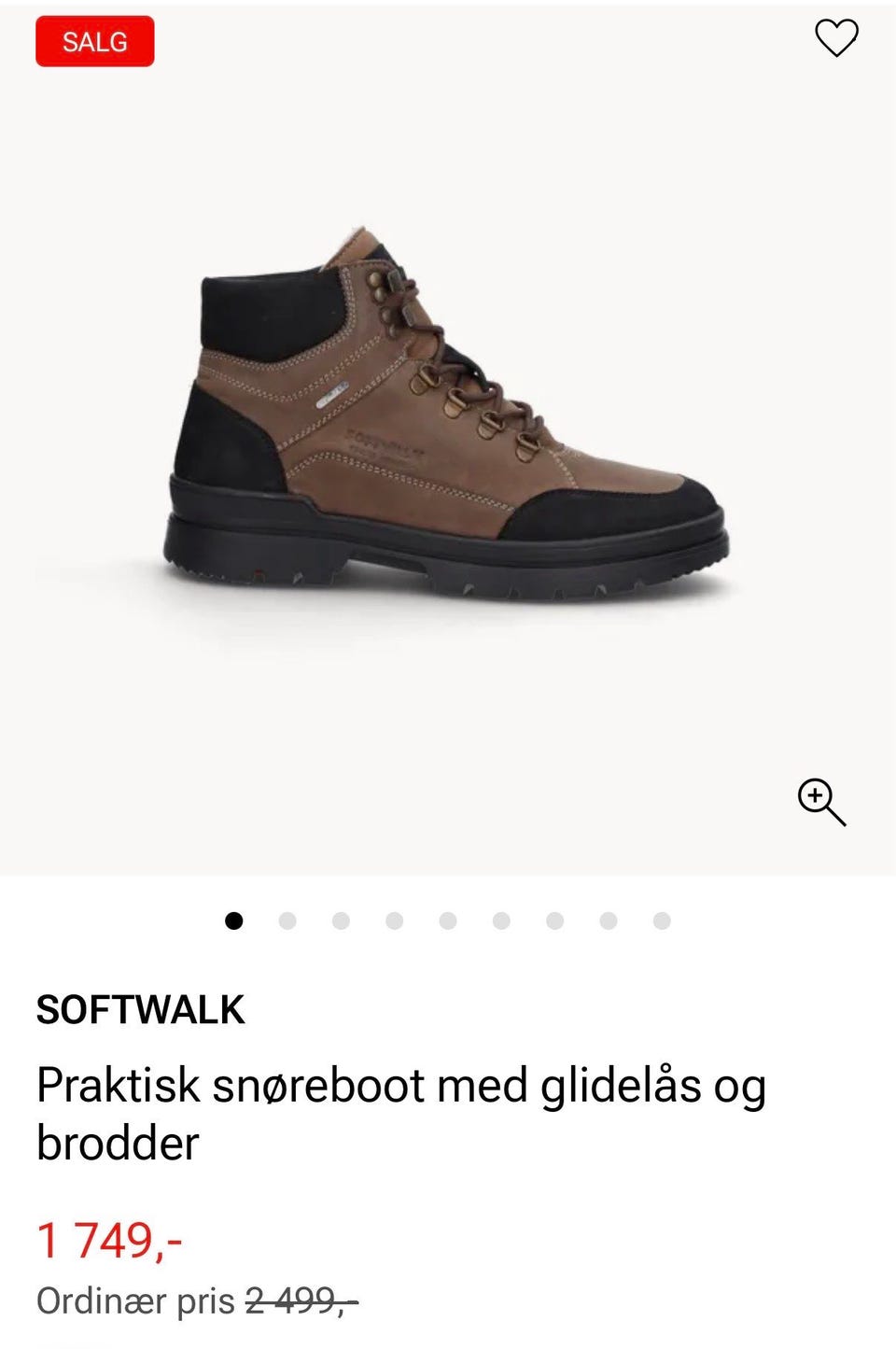The image size is (896, 1349).
Task: Select the second carousel dot
Action: tap(286, 920)
